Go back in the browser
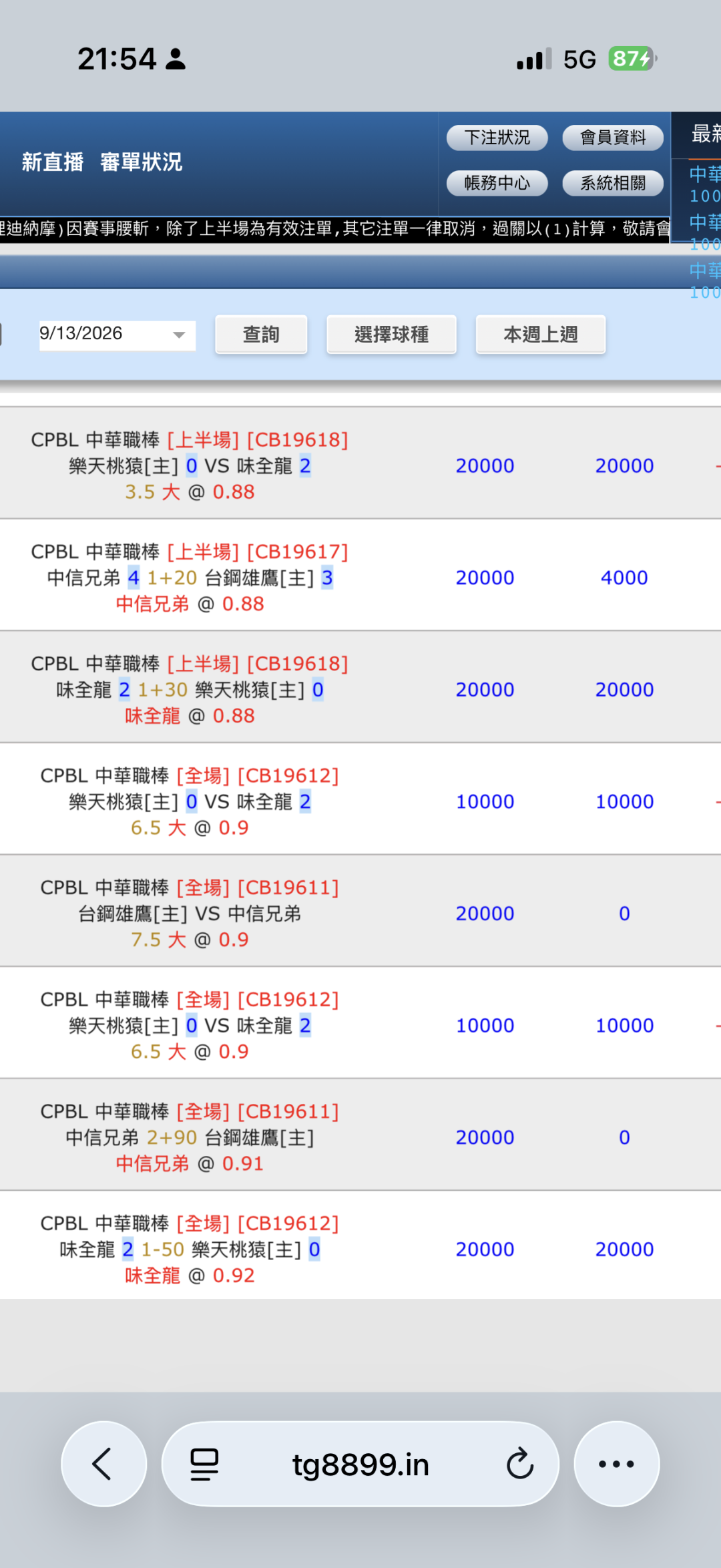The height and width of the screenshot is (1568, 721). point(103,1464)
